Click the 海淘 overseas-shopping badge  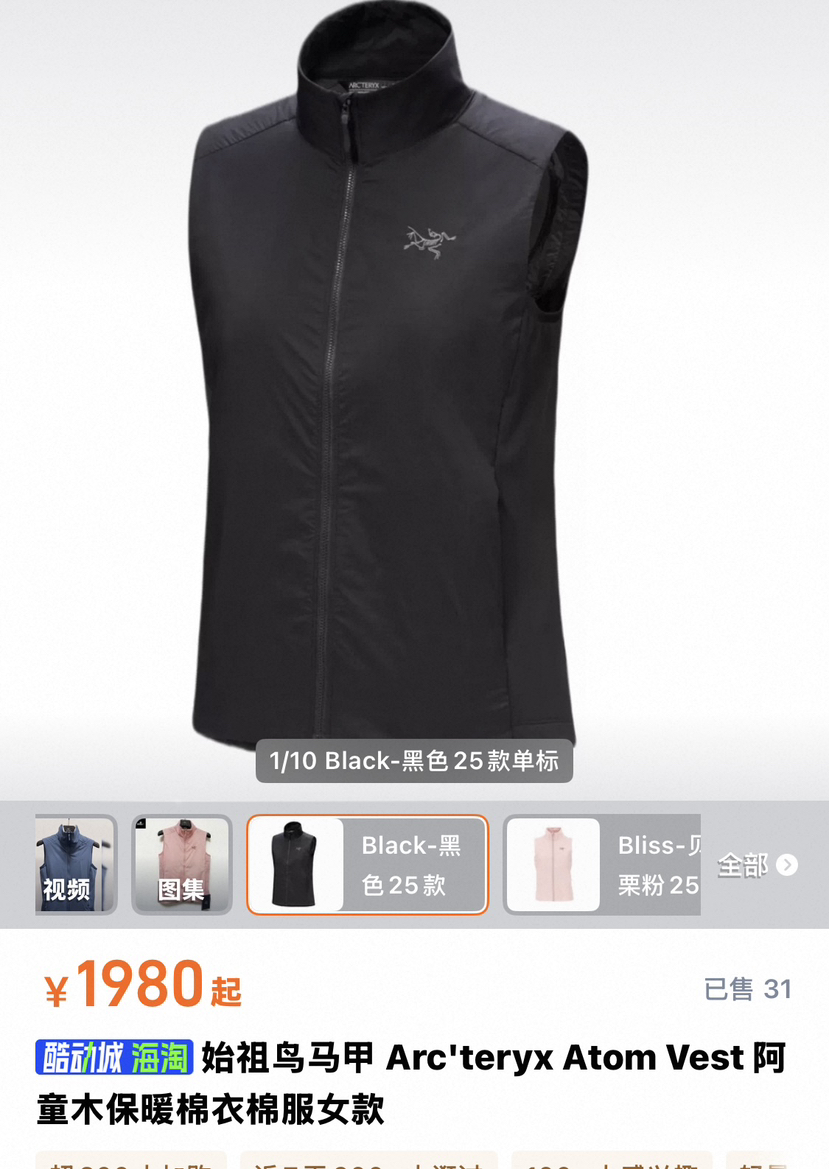coord(156,1054)
